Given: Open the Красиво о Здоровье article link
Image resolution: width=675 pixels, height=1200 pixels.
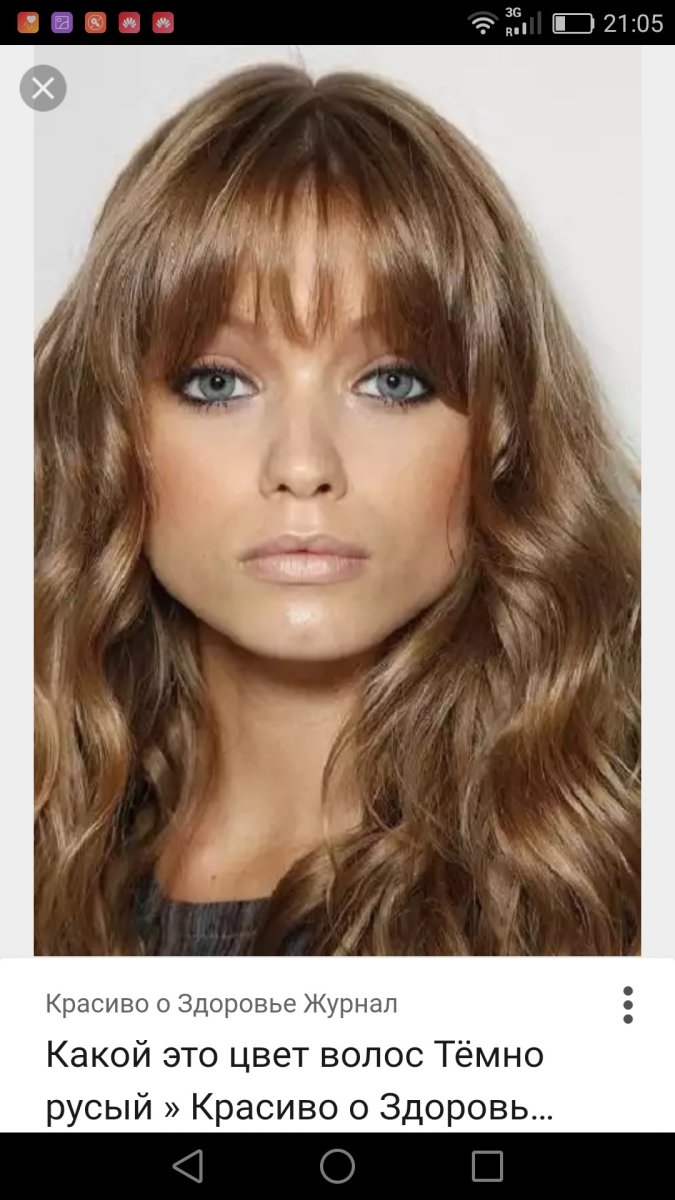Looking at the screenshot, I should (297, 1080).
